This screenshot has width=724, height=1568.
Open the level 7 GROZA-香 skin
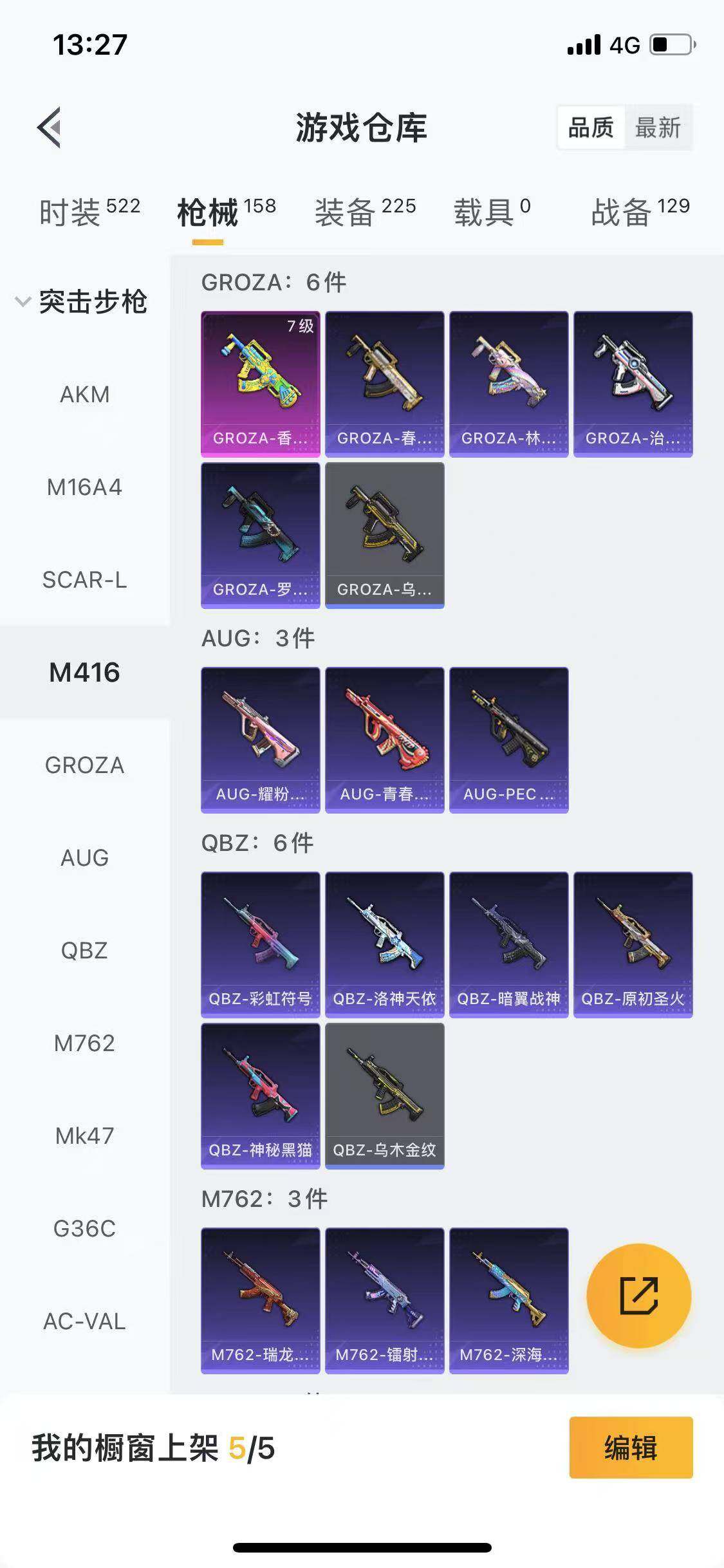point(260,384)
